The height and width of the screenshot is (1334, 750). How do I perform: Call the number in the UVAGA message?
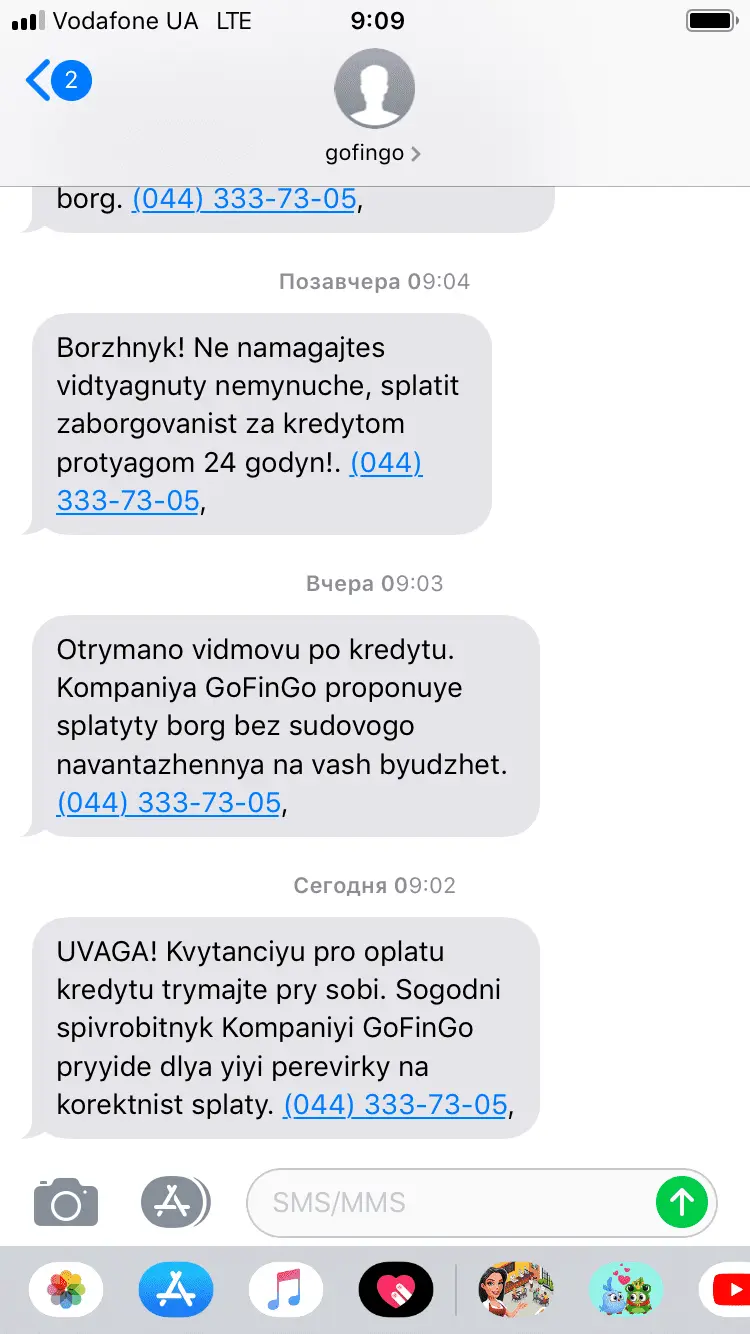coord(396,1104)
